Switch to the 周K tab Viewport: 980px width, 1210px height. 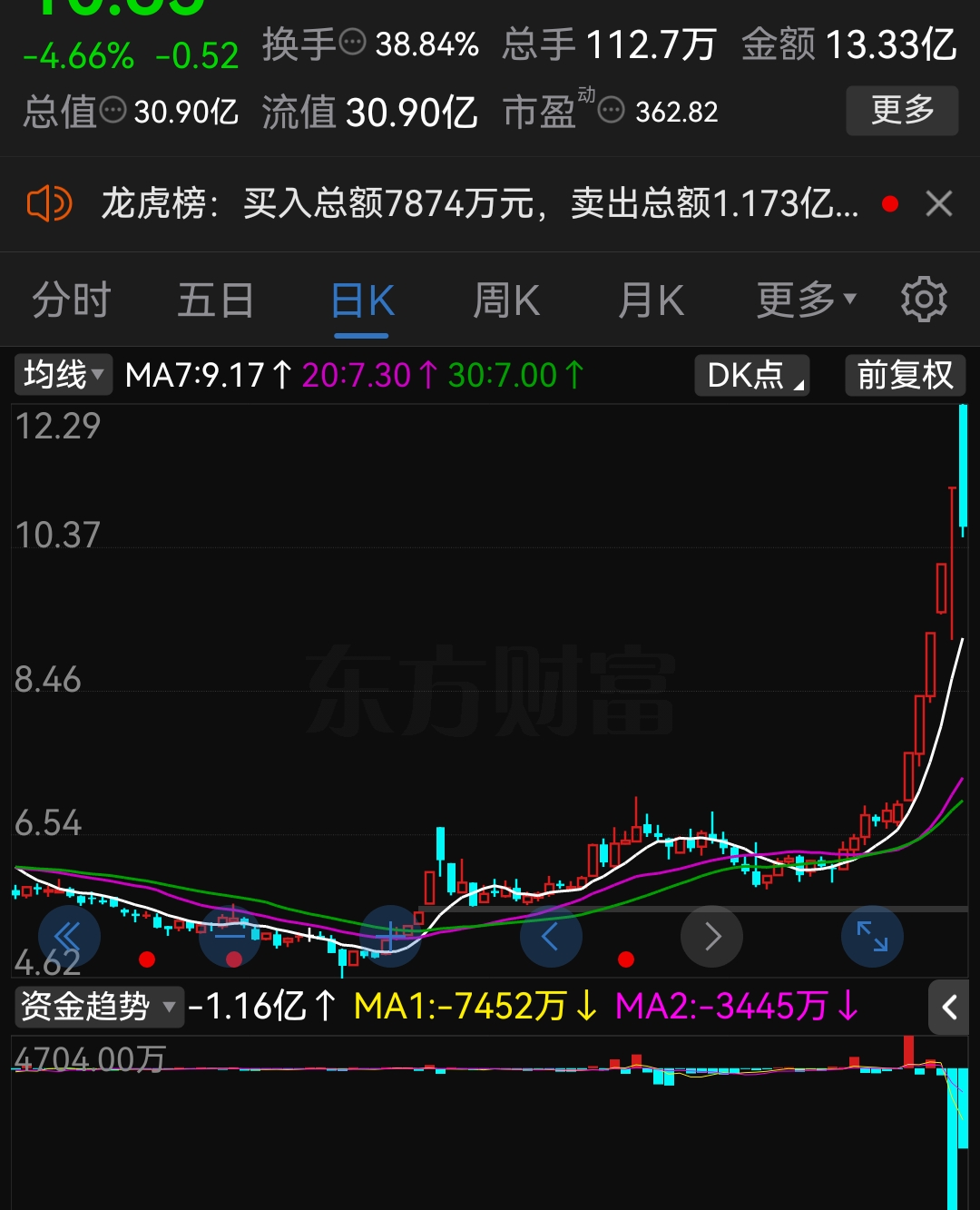[505, 300]
